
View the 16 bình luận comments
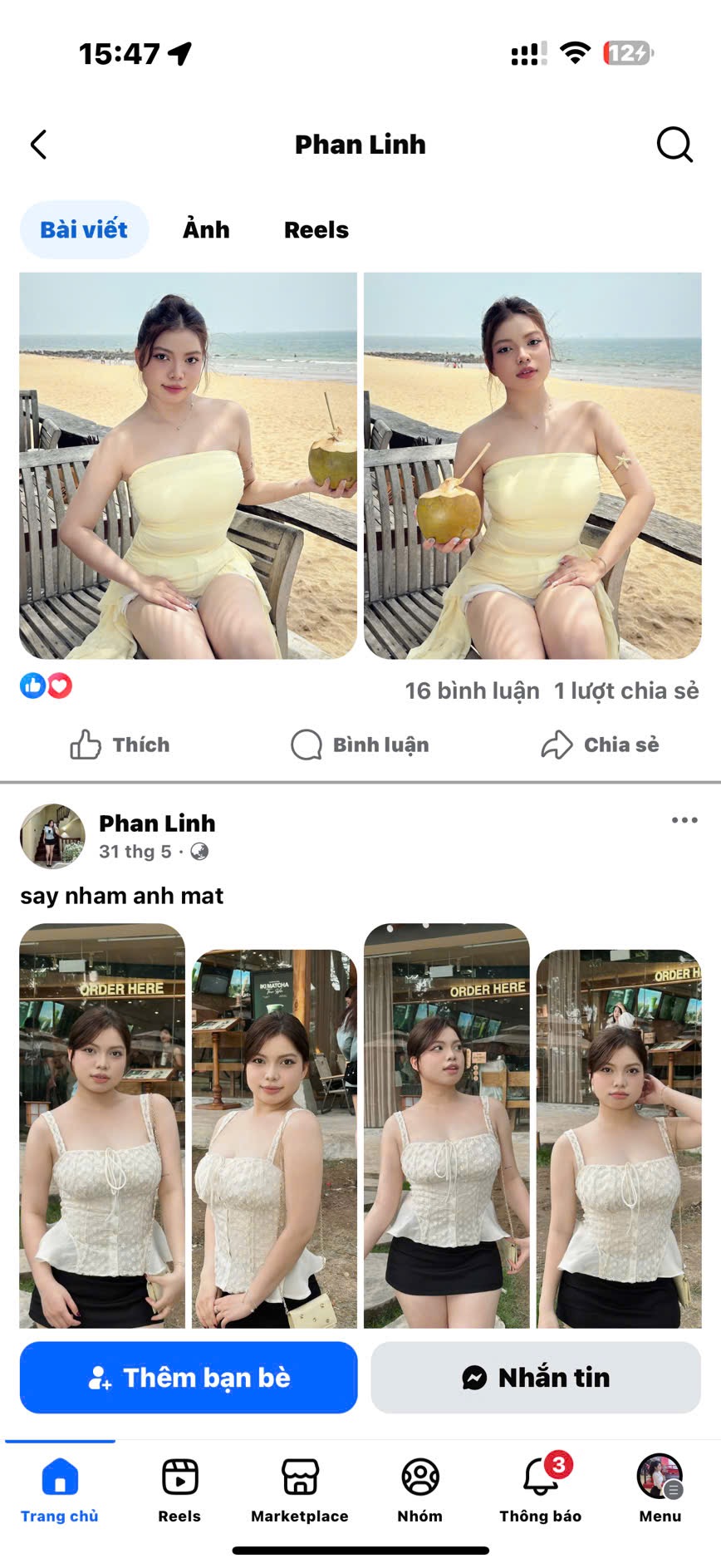(472, 691)
